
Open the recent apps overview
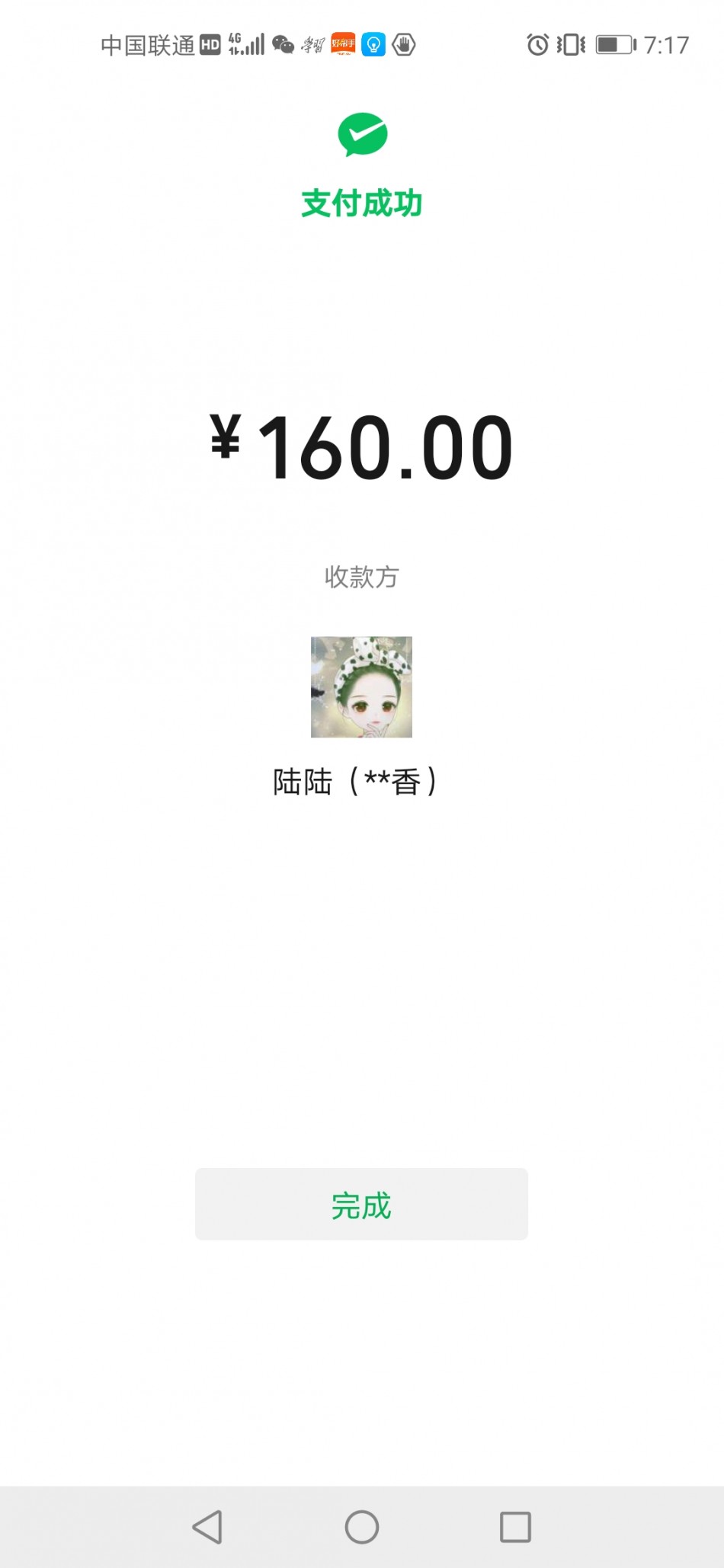pyautogui.click(x=515, y=1527)
